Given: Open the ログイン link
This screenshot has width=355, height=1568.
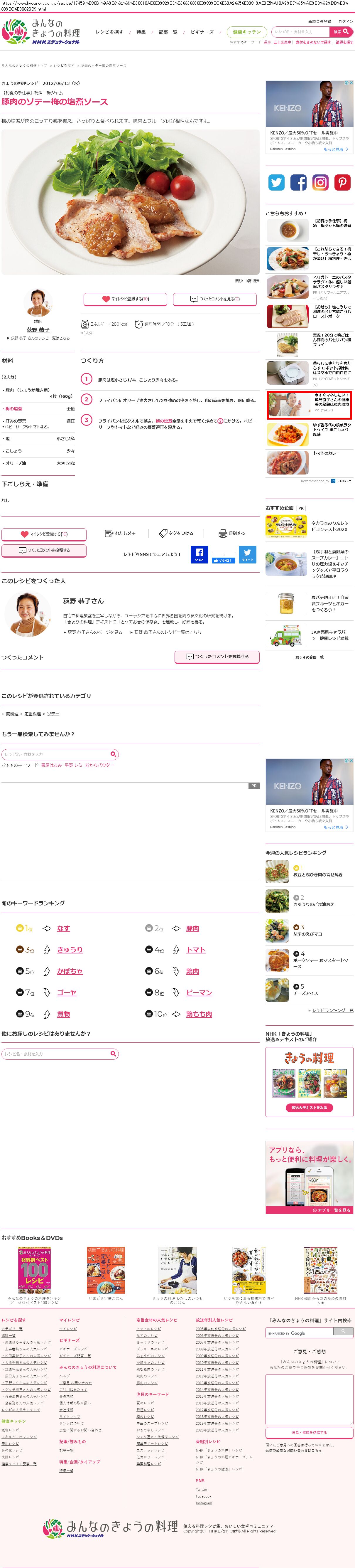Looking at the screenshot, I should coord(345,21).
